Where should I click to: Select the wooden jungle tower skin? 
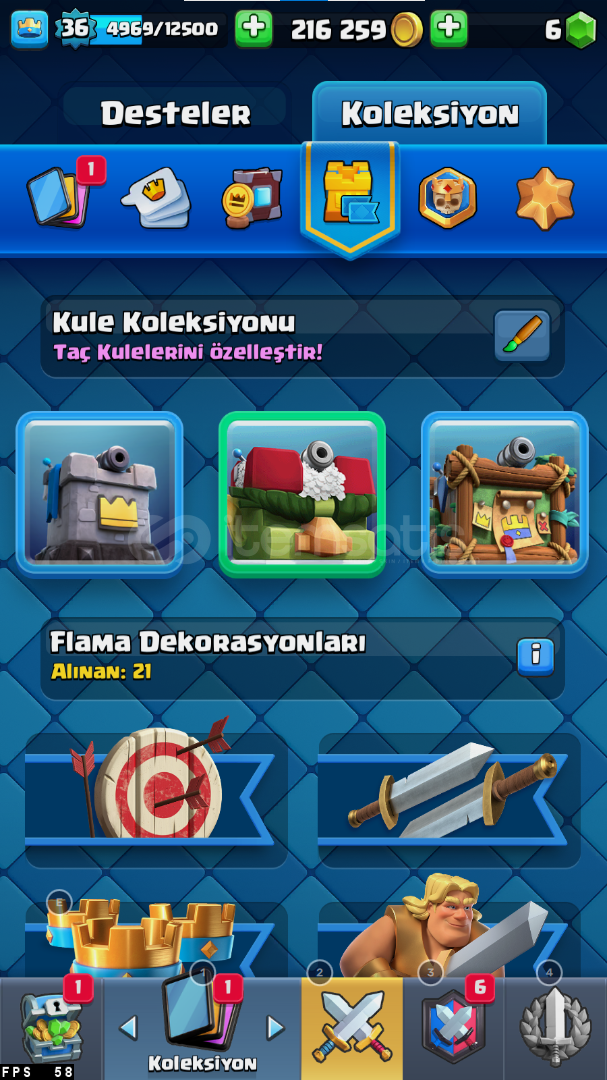504,493
